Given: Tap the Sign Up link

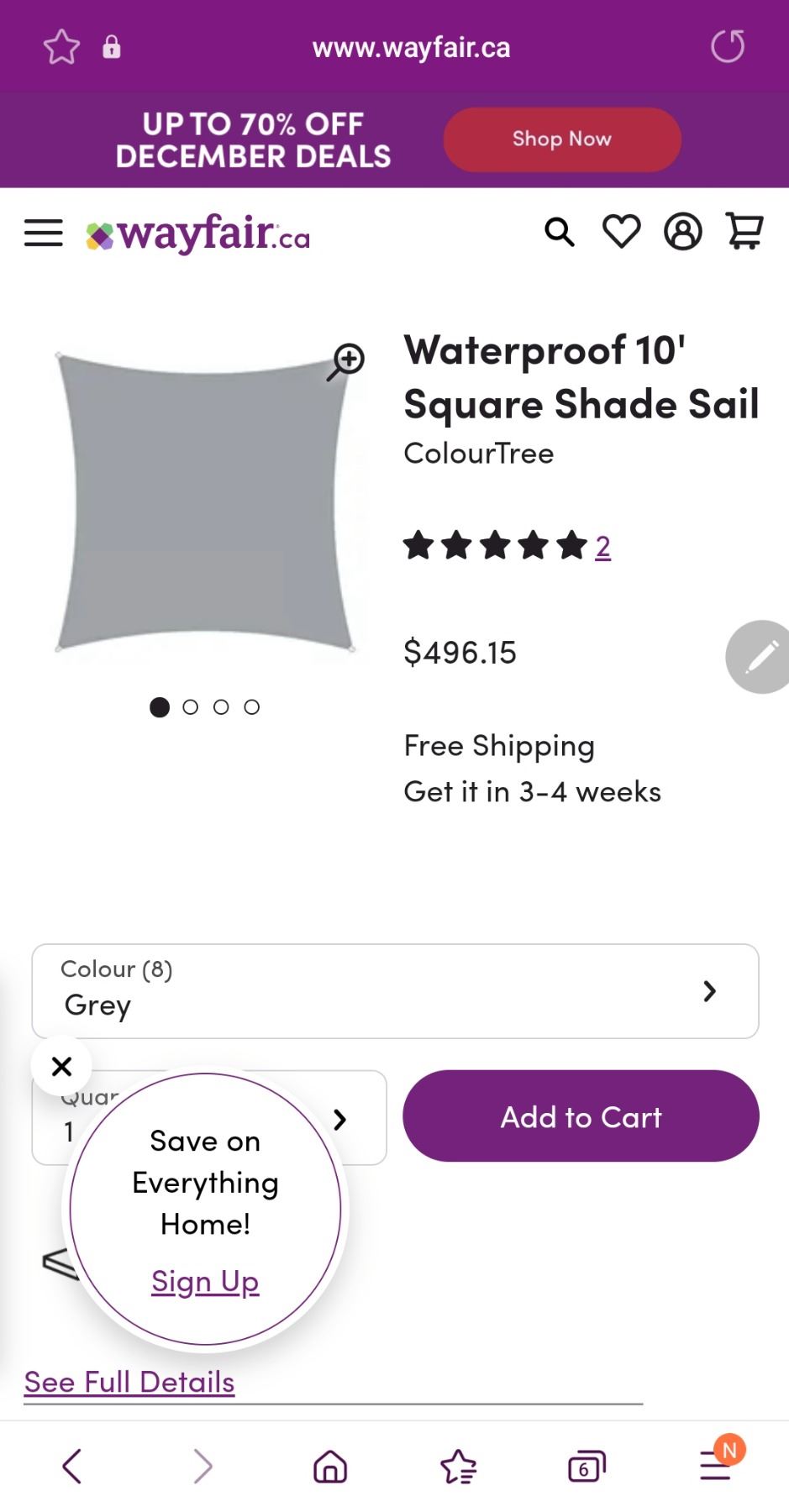Looking at the screenshot, I should tap(205, 1282).
